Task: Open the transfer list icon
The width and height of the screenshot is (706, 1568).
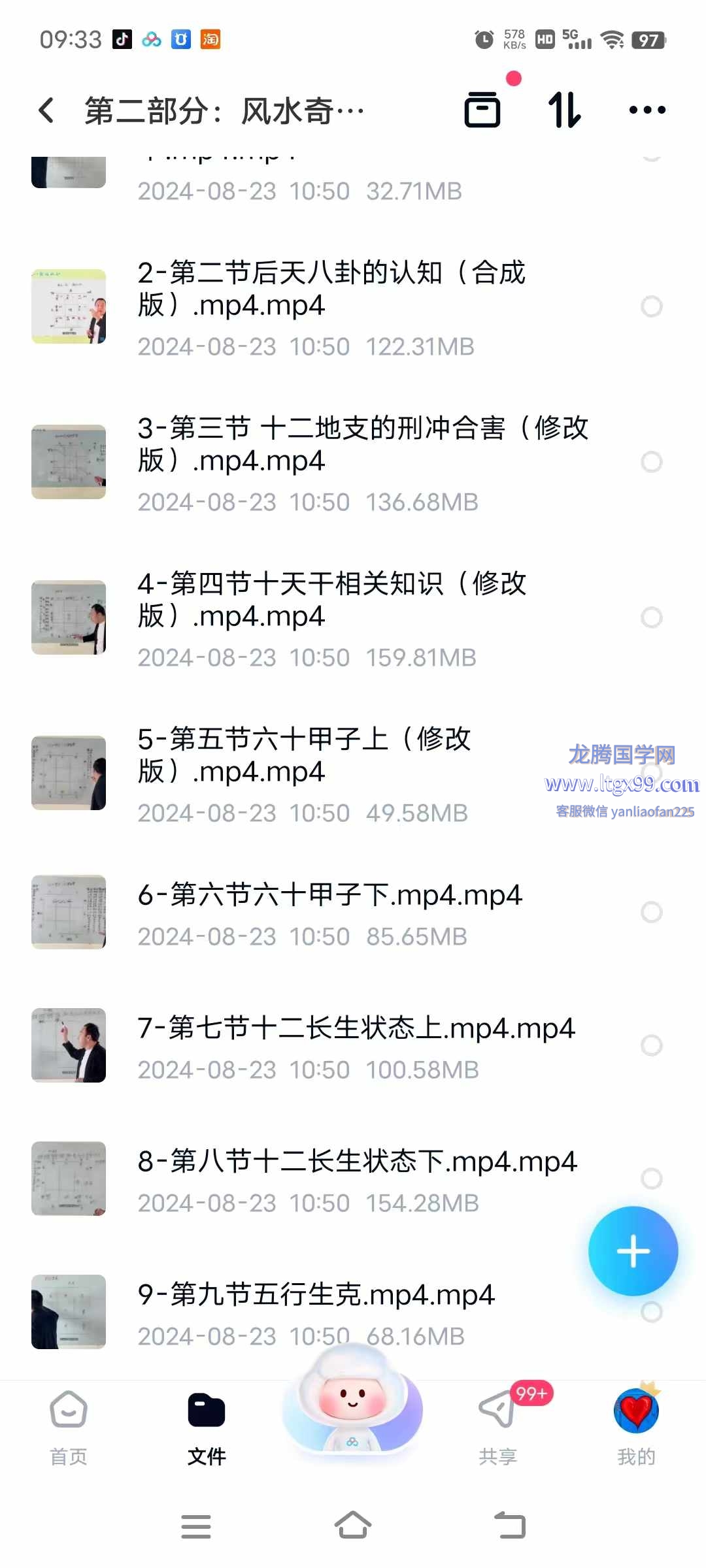Action: coord(482,110)
